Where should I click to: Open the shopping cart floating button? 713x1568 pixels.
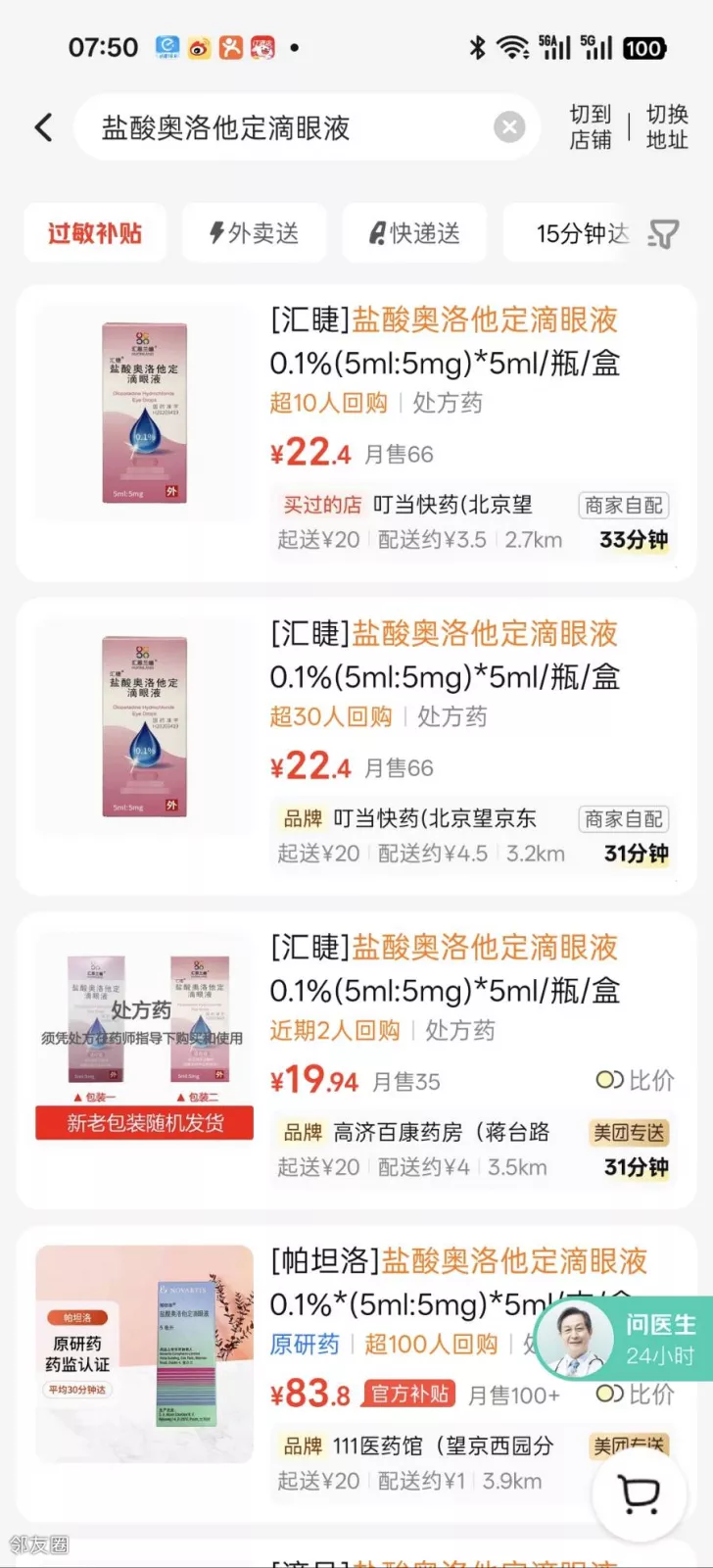641,1494
